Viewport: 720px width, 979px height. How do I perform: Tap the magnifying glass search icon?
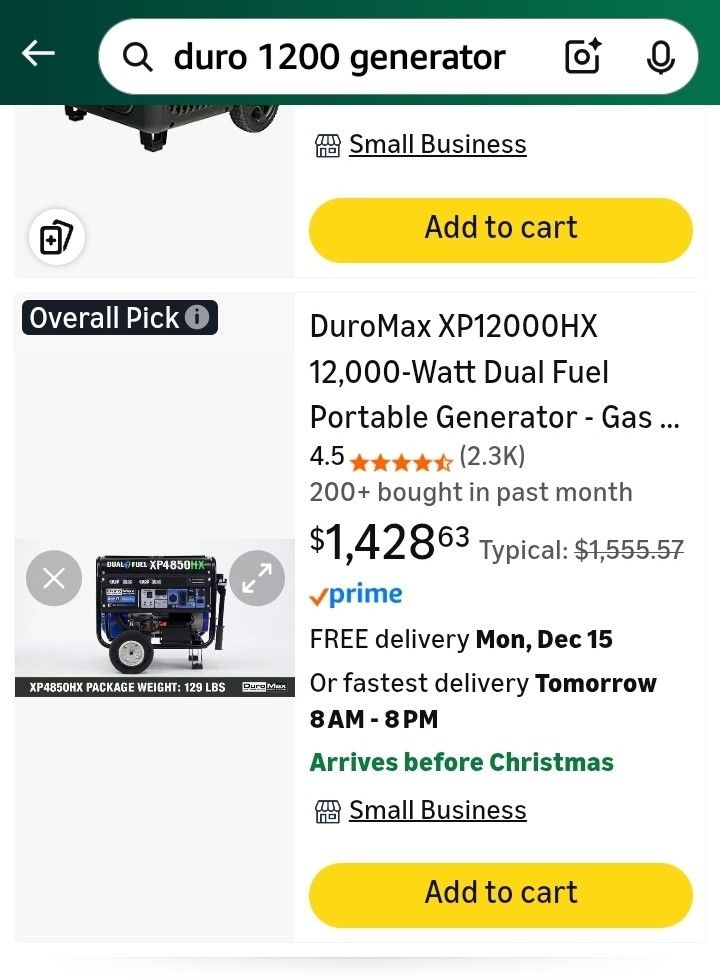coord(137,56)
